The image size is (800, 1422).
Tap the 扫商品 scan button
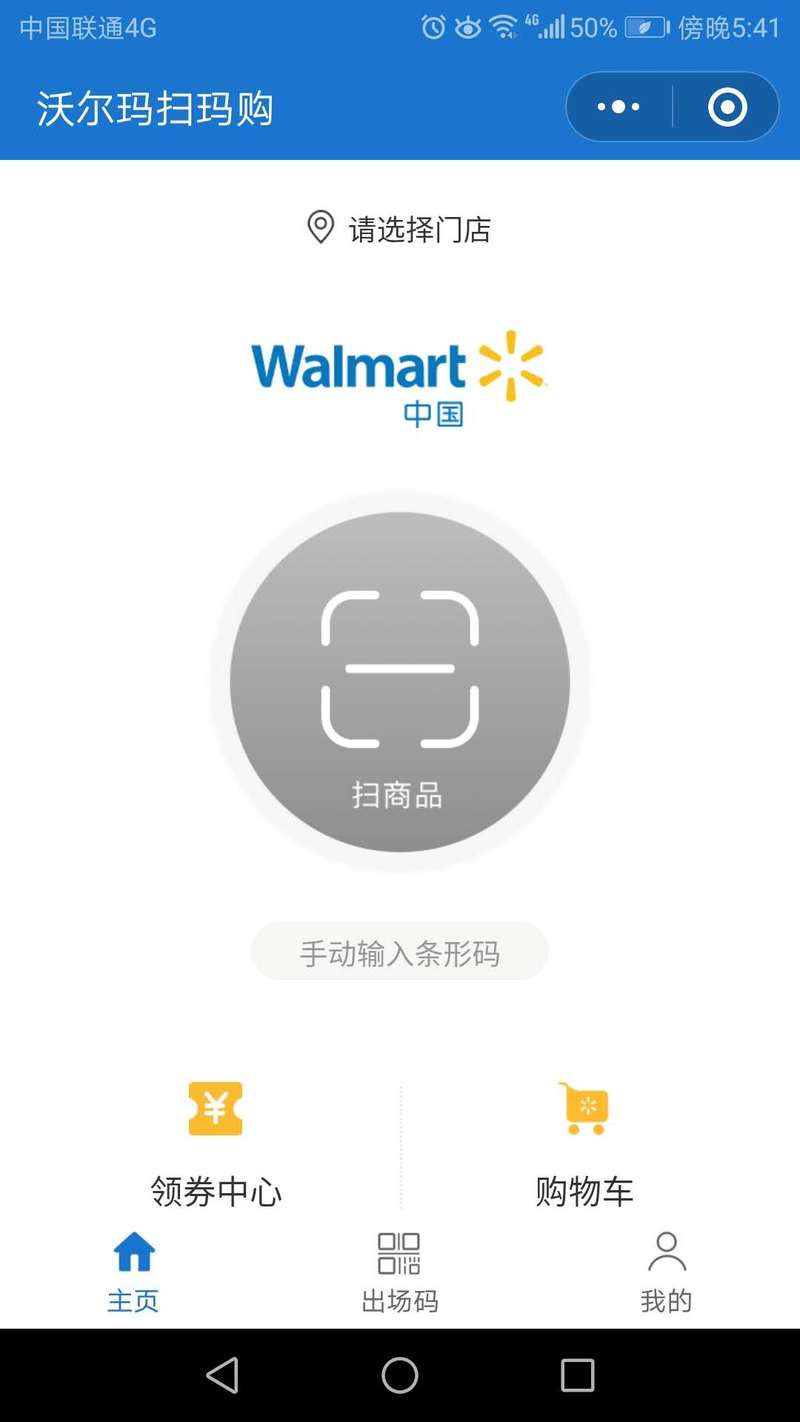(x=400, y=682)
